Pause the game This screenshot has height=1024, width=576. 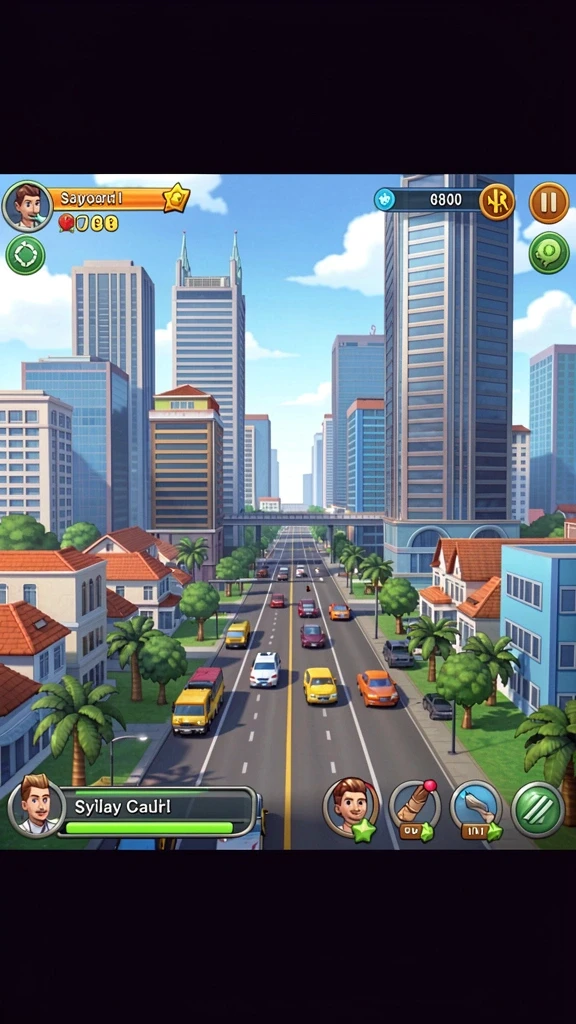549,202
